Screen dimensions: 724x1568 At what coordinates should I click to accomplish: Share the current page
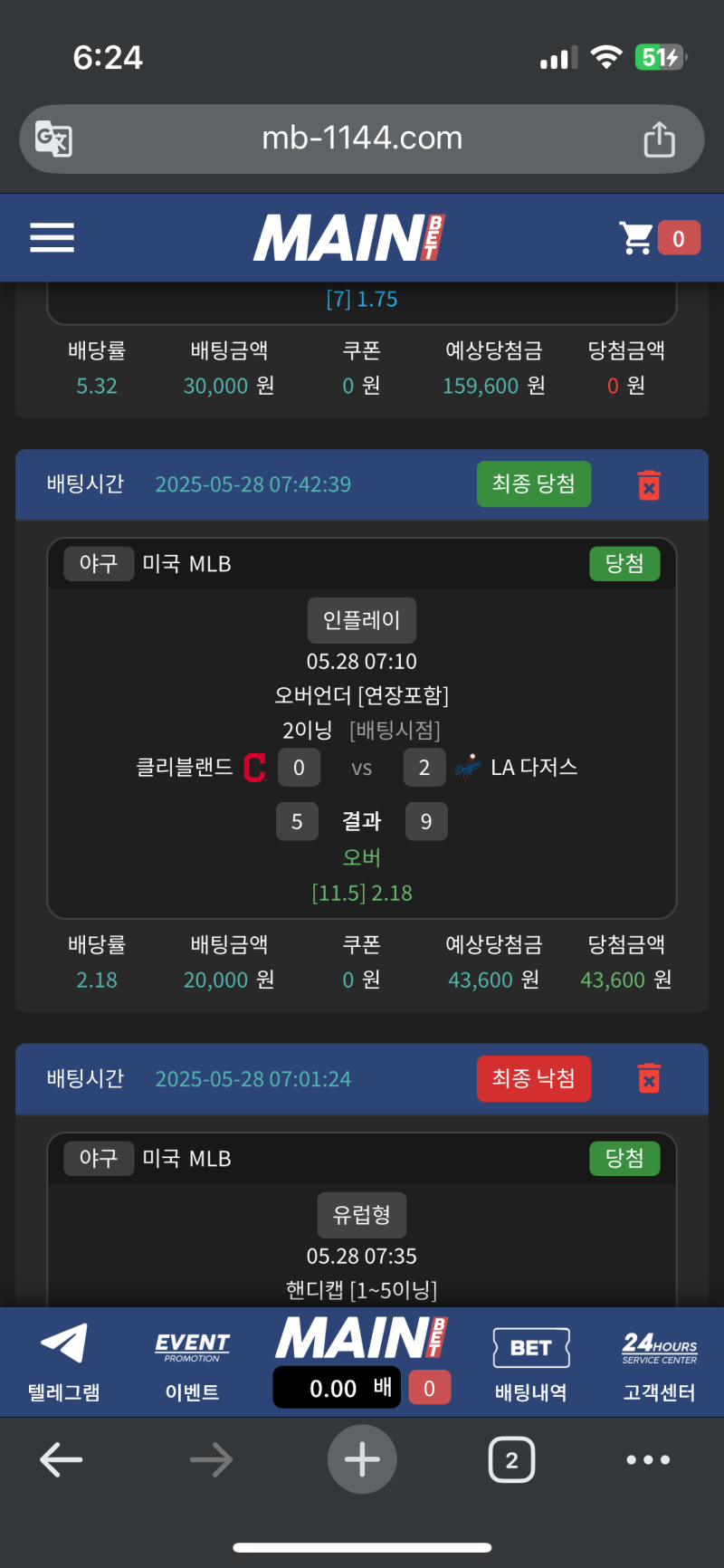pyautogui.click(x=659, y=139)
